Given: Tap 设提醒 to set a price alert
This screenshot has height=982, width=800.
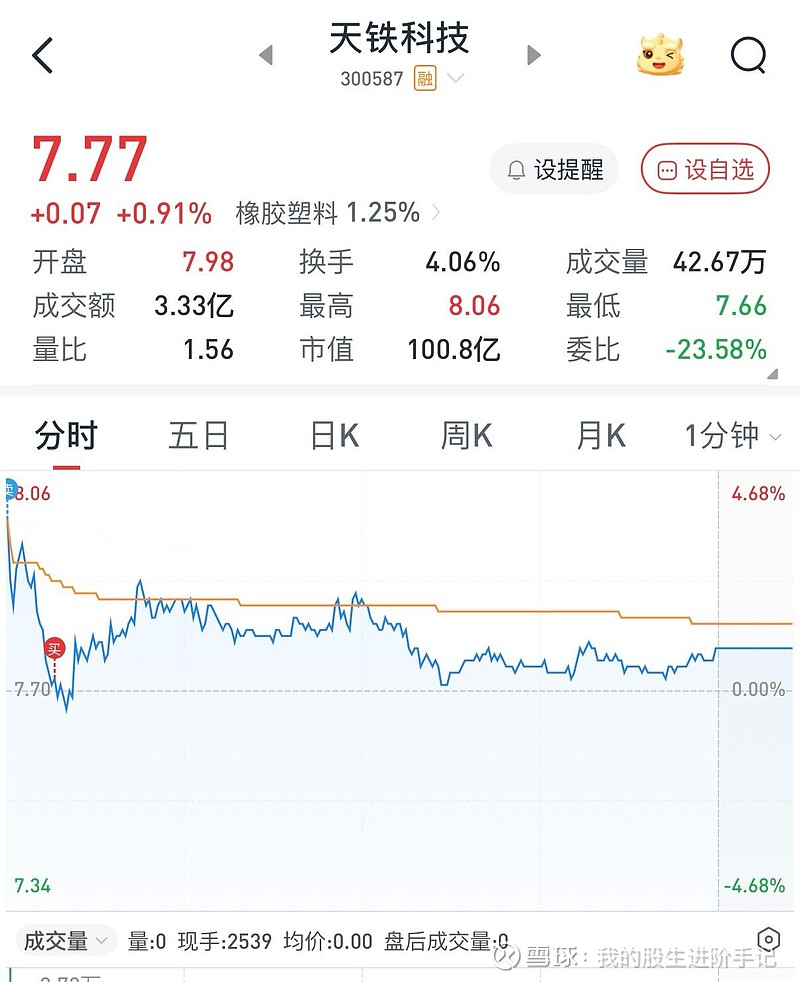Looking at the screenshot, I should [x=555, y=170].
